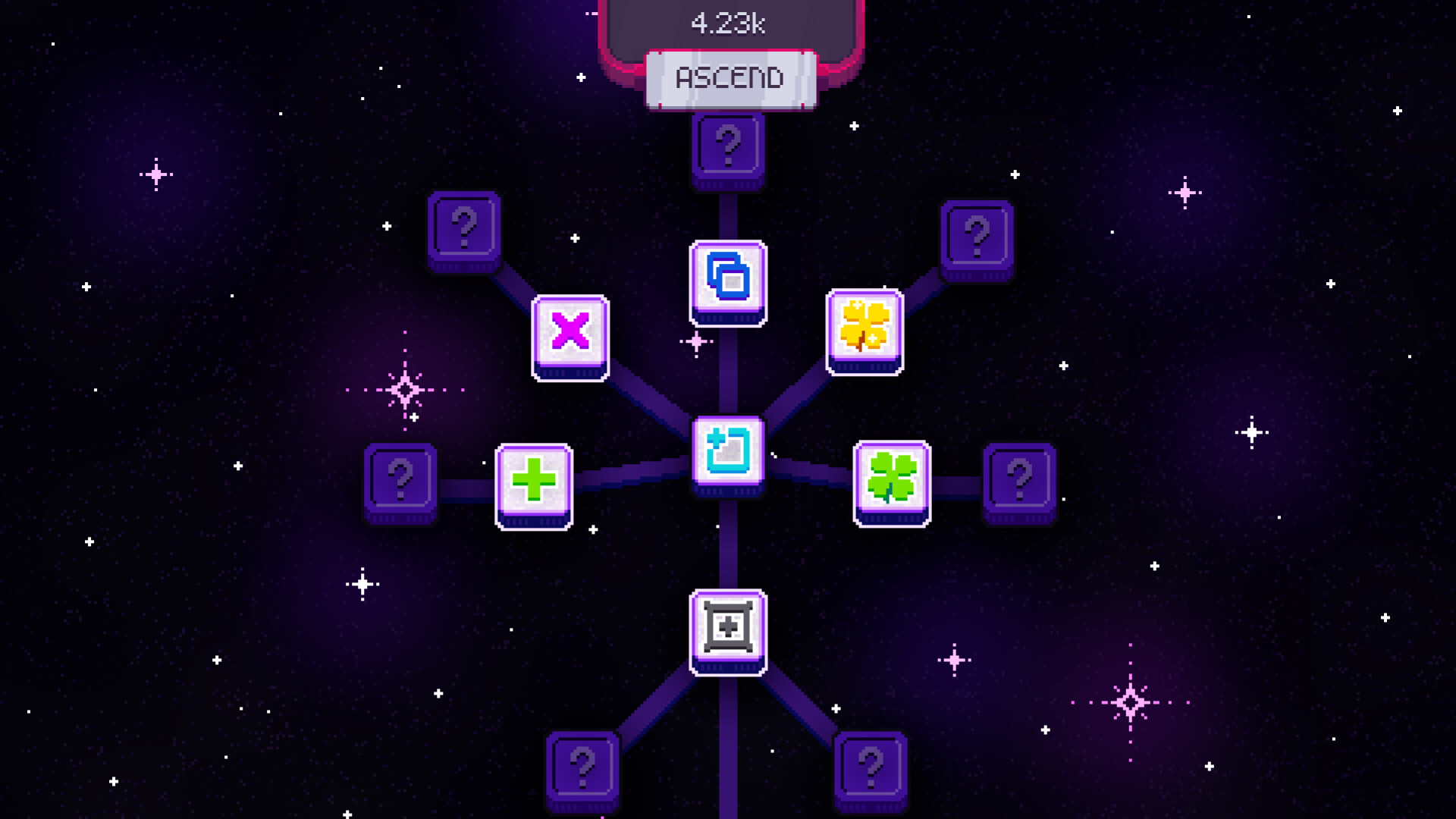
Task: Choose the green plus upgrade node
Action: point(534,482)
